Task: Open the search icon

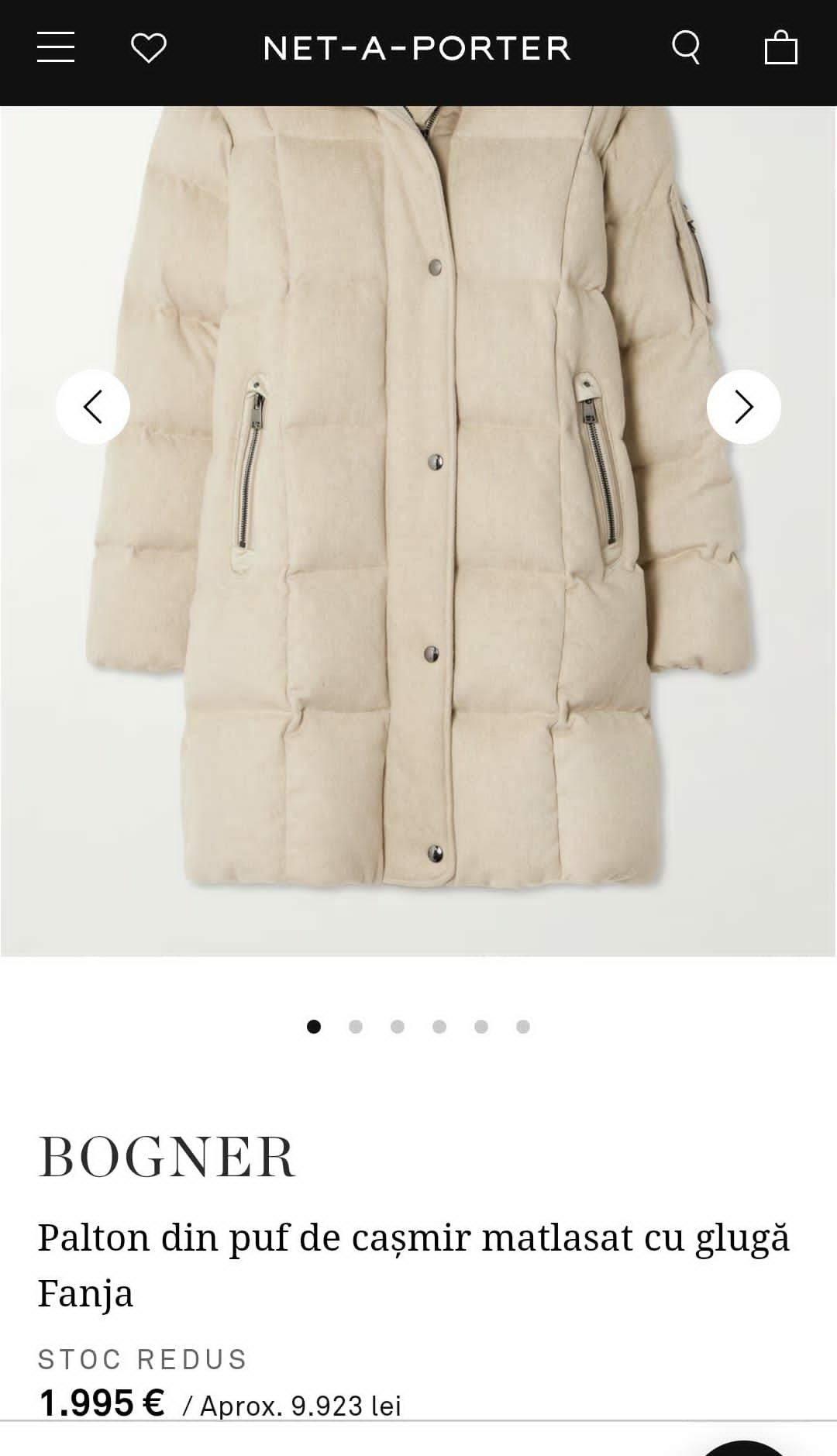Action: point(686,47)
